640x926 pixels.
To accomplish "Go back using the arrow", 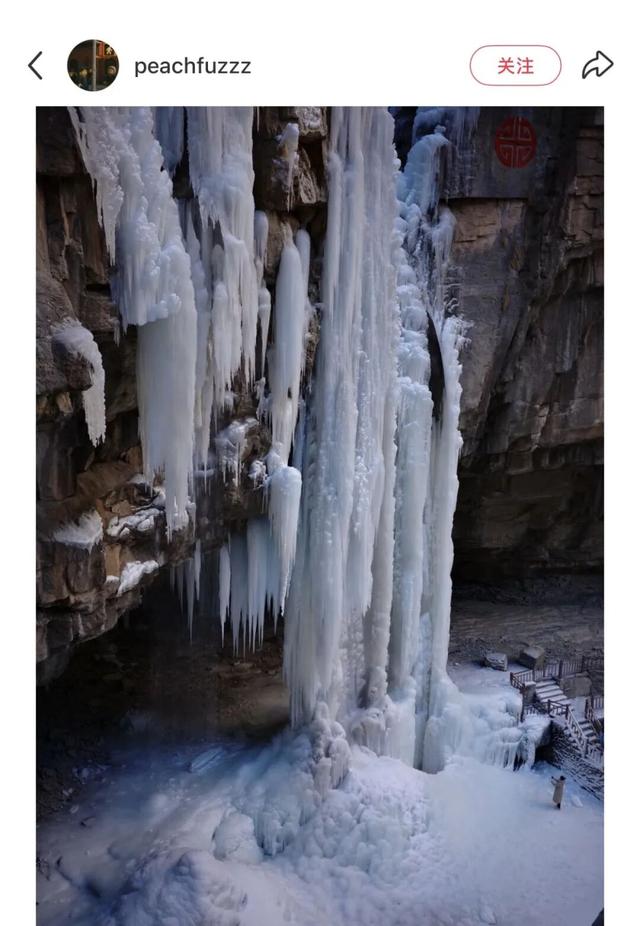I will click(35, 66).
